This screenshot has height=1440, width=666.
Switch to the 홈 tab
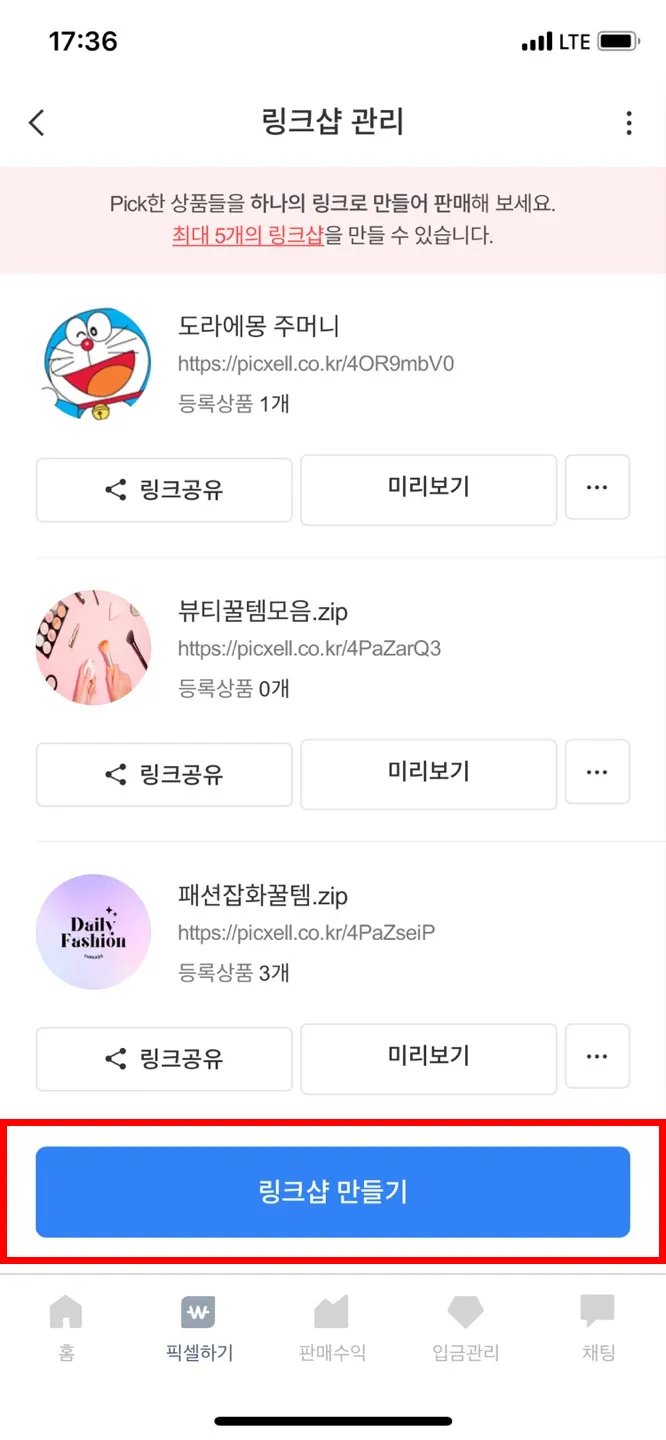tap(66, 1328)
